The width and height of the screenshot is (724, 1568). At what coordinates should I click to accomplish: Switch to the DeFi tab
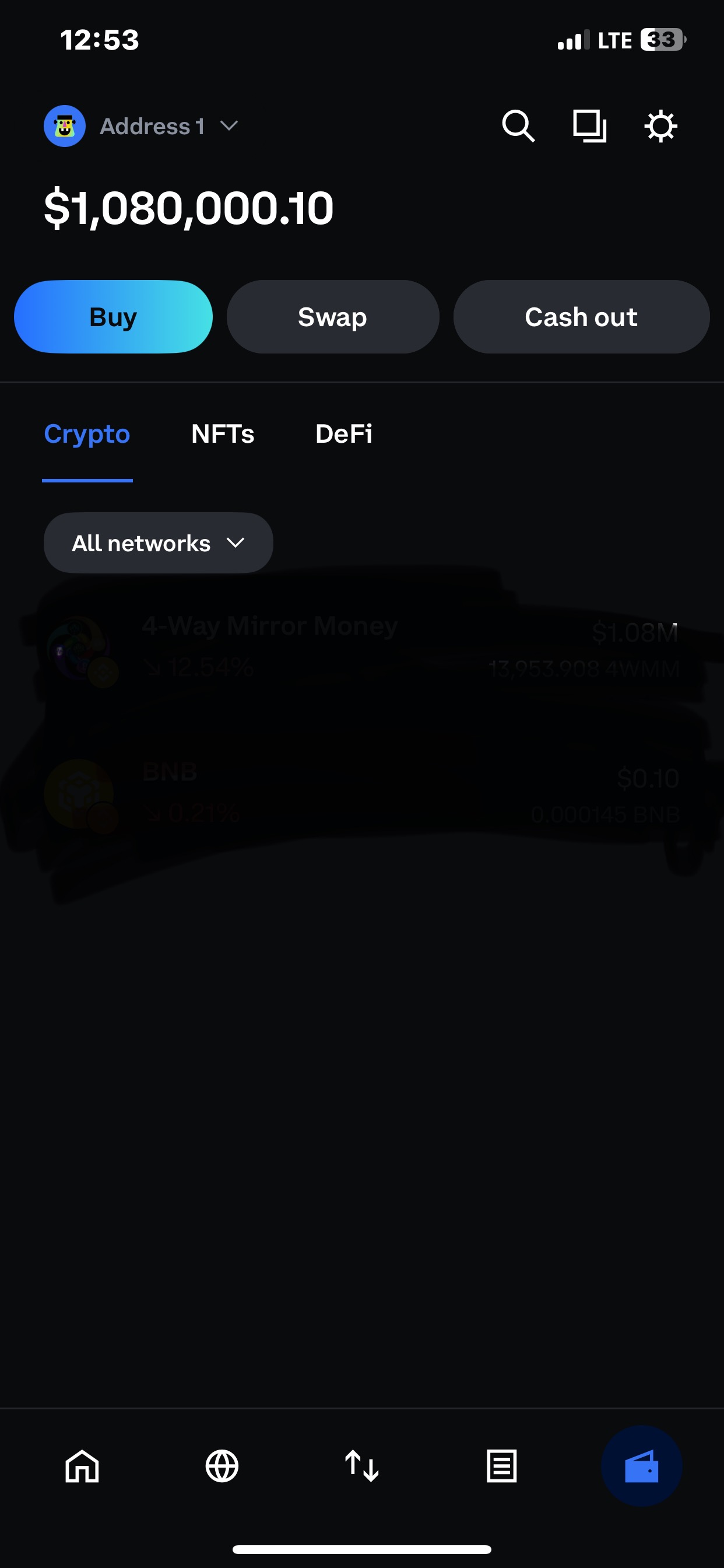point(344,434)
